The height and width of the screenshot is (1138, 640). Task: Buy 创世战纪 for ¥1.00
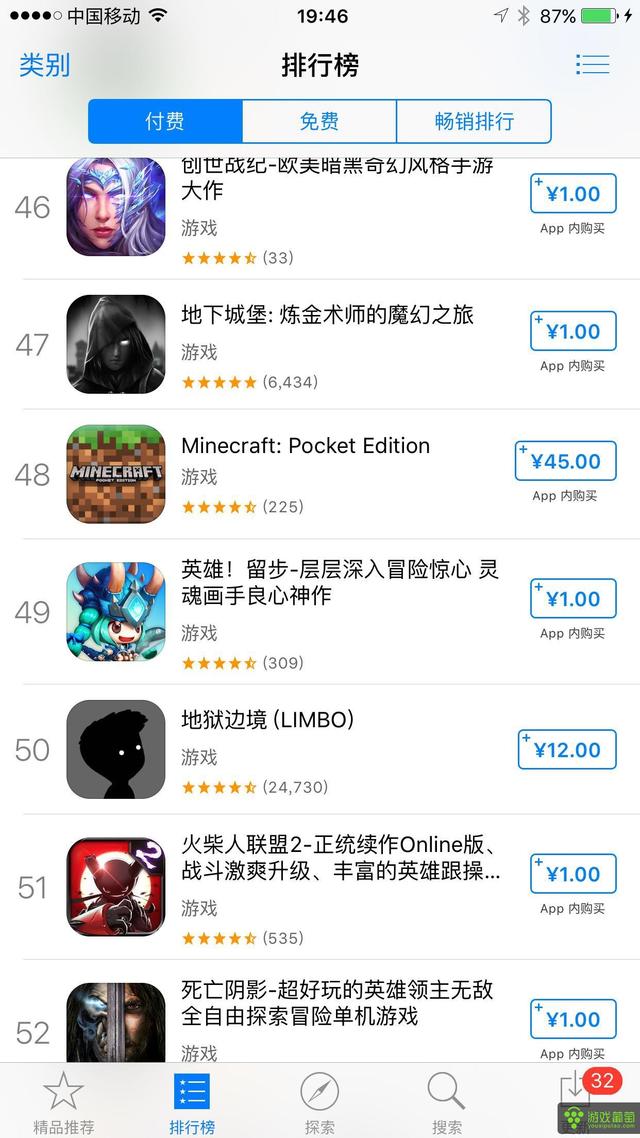(x=573, y=194)
